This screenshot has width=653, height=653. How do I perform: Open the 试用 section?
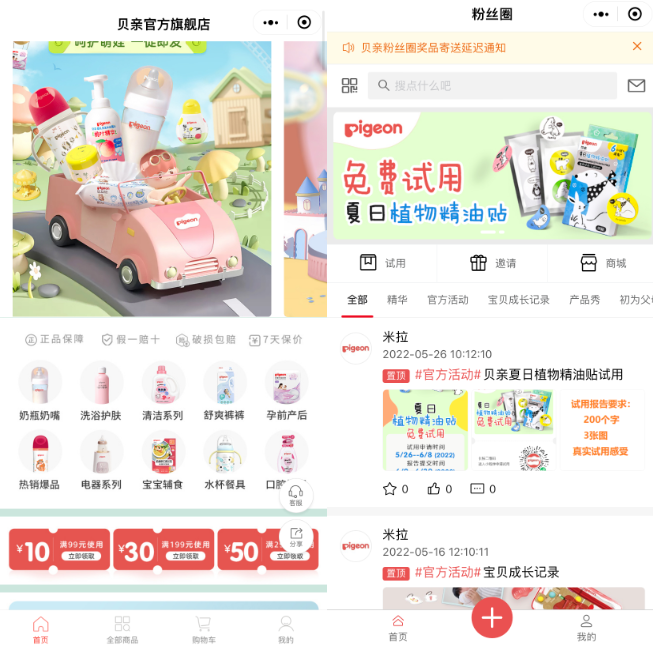click(382, 263)
